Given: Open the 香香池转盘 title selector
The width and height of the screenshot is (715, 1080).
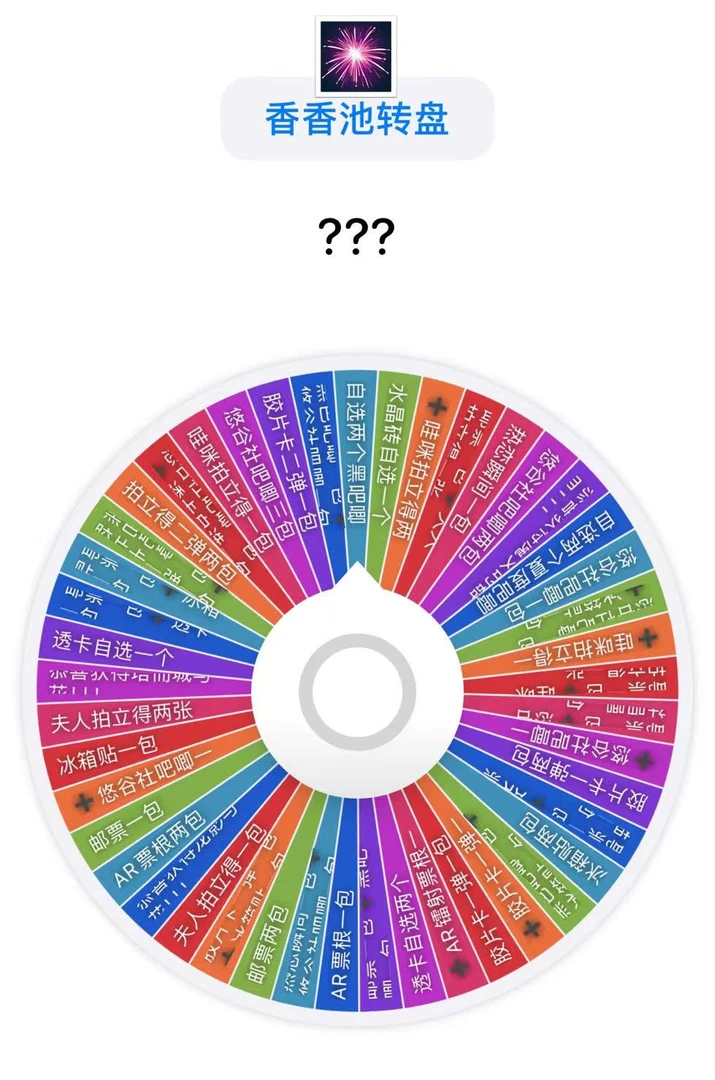Looking at the screenshot, I should click(357, 119).
